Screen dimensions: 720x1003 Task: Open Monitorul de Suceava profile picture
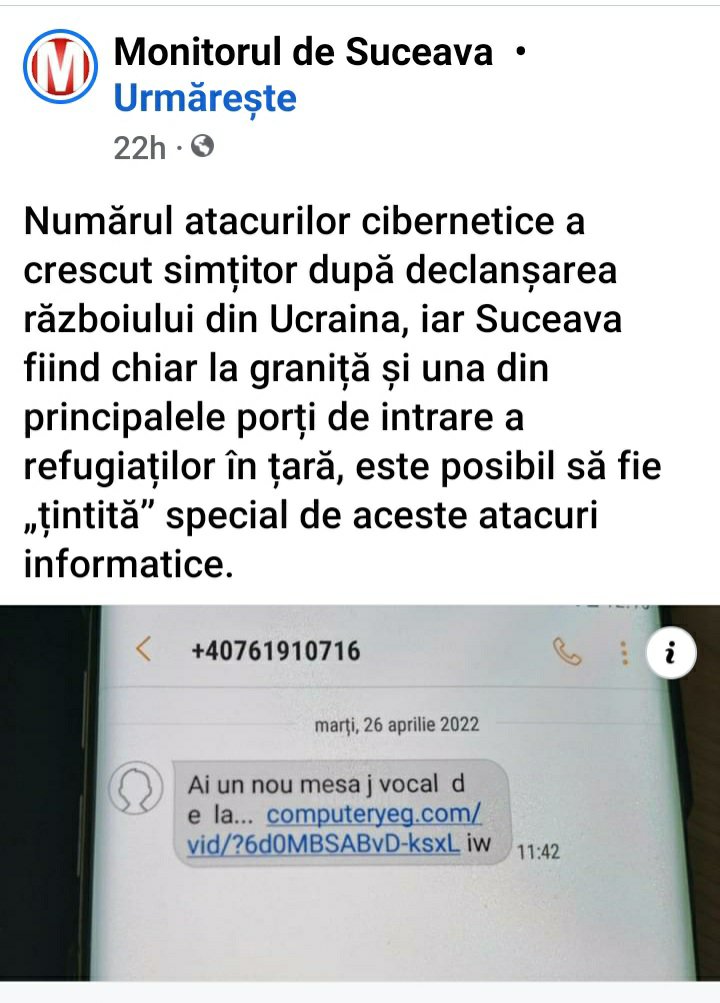click(60, 67)
